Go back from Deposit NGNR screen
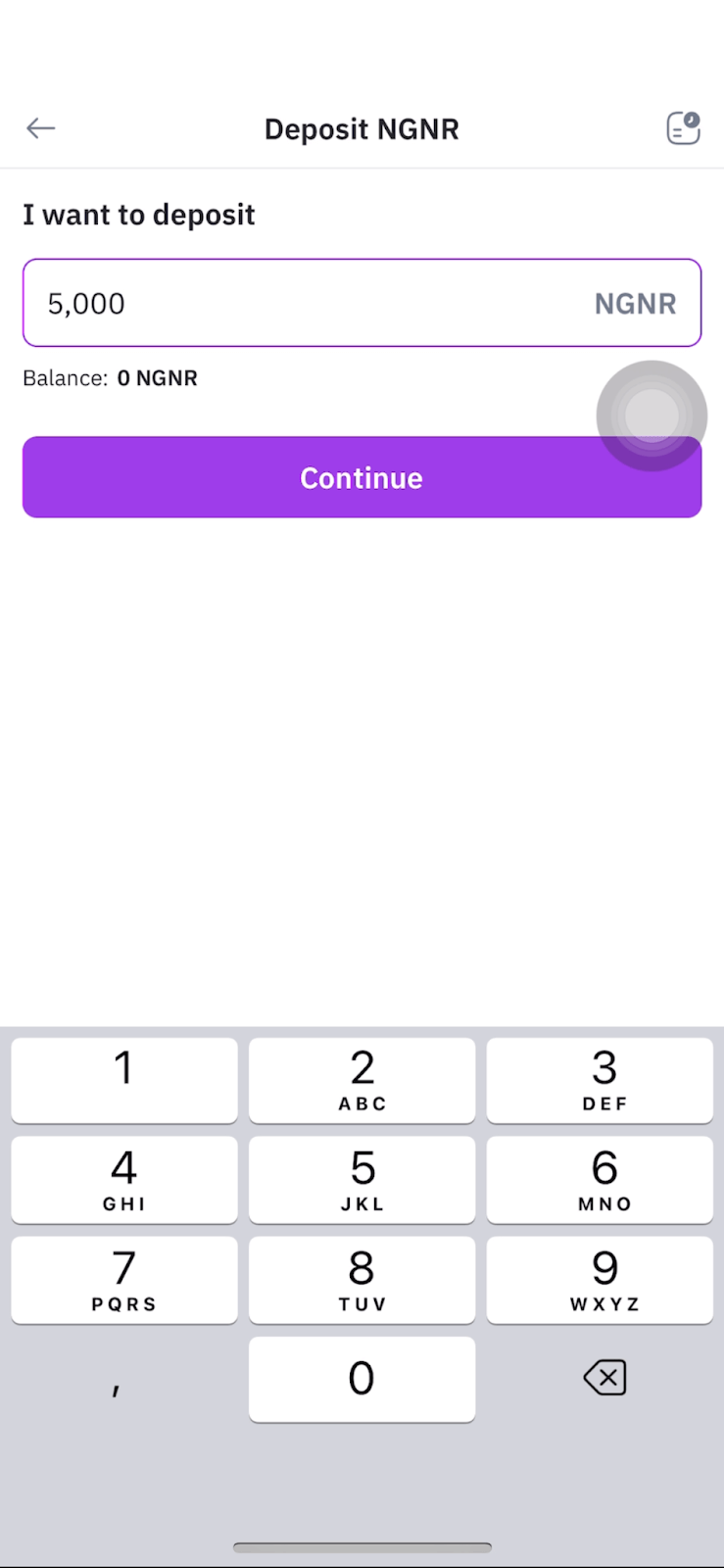 pyautogui.click(x=40, y=128)
